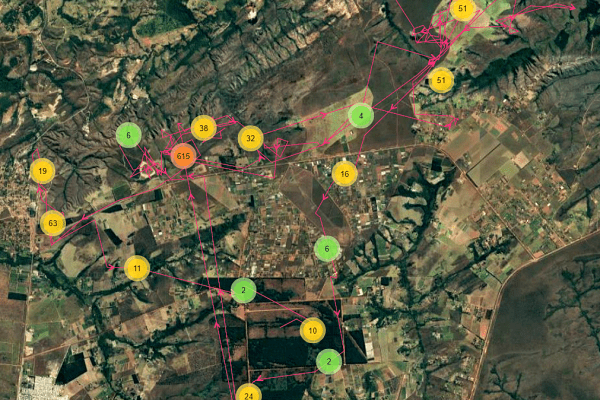Viewport: 600px width, 400px height.
Task: Expand the cluster marker showing 19
Action: [x=42, y=171]
